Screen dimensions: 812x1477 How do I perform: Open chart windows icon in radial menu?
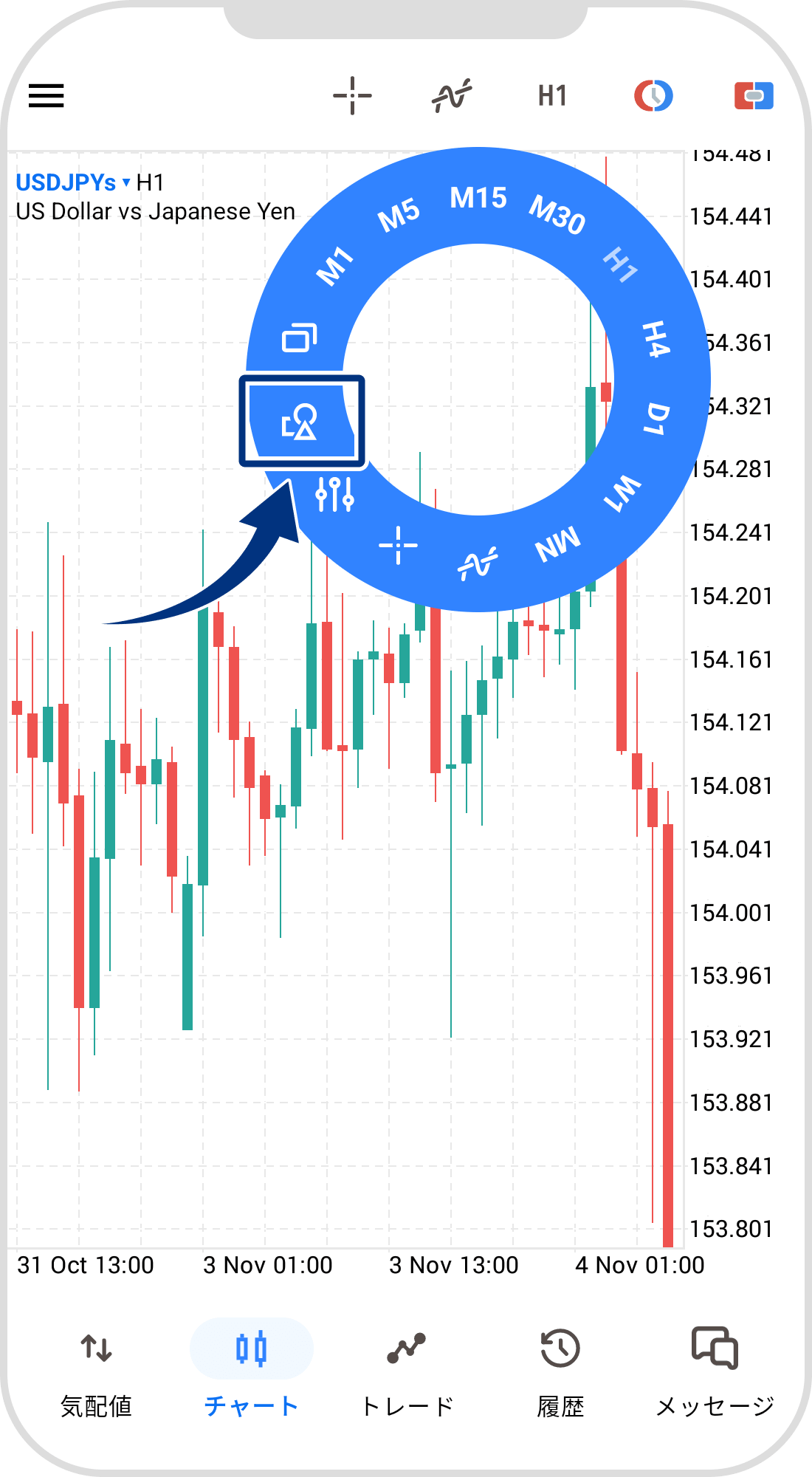(x=300, y=337)
